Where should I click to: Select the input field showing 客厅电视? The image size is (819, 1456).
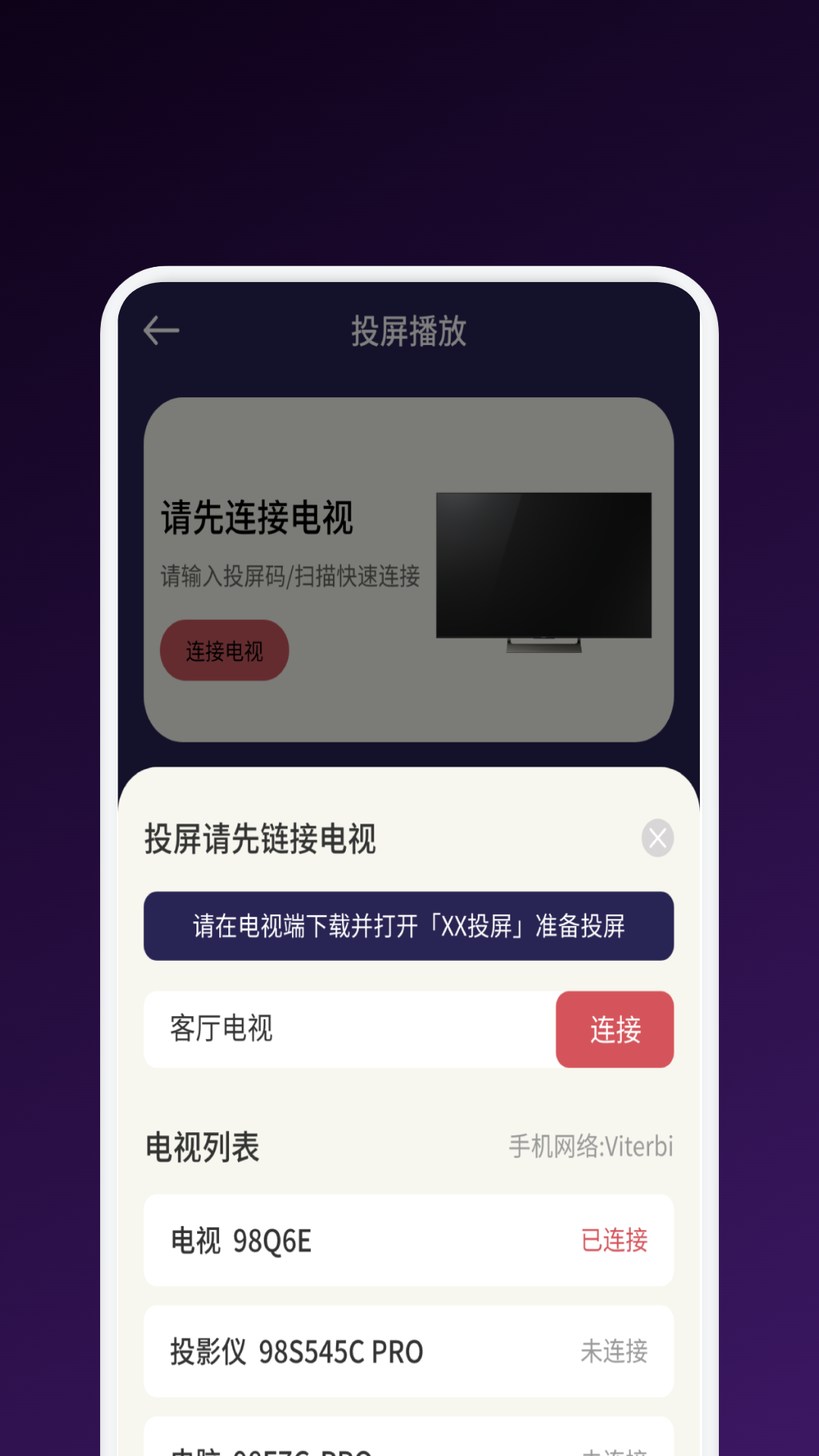point(349,1029)
